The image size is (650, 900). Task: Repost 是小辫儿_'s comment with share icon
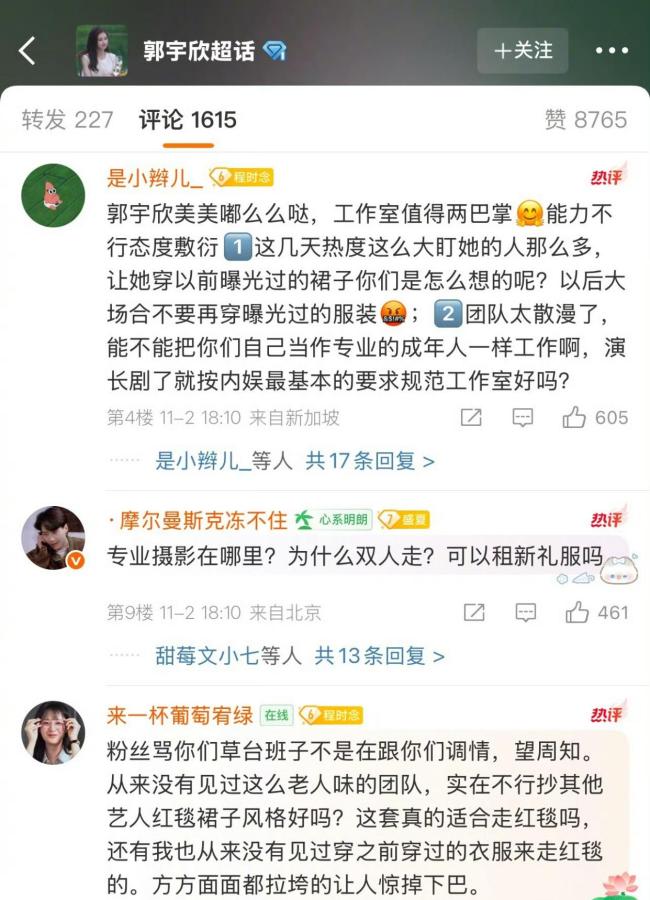[x=472, y=418]
